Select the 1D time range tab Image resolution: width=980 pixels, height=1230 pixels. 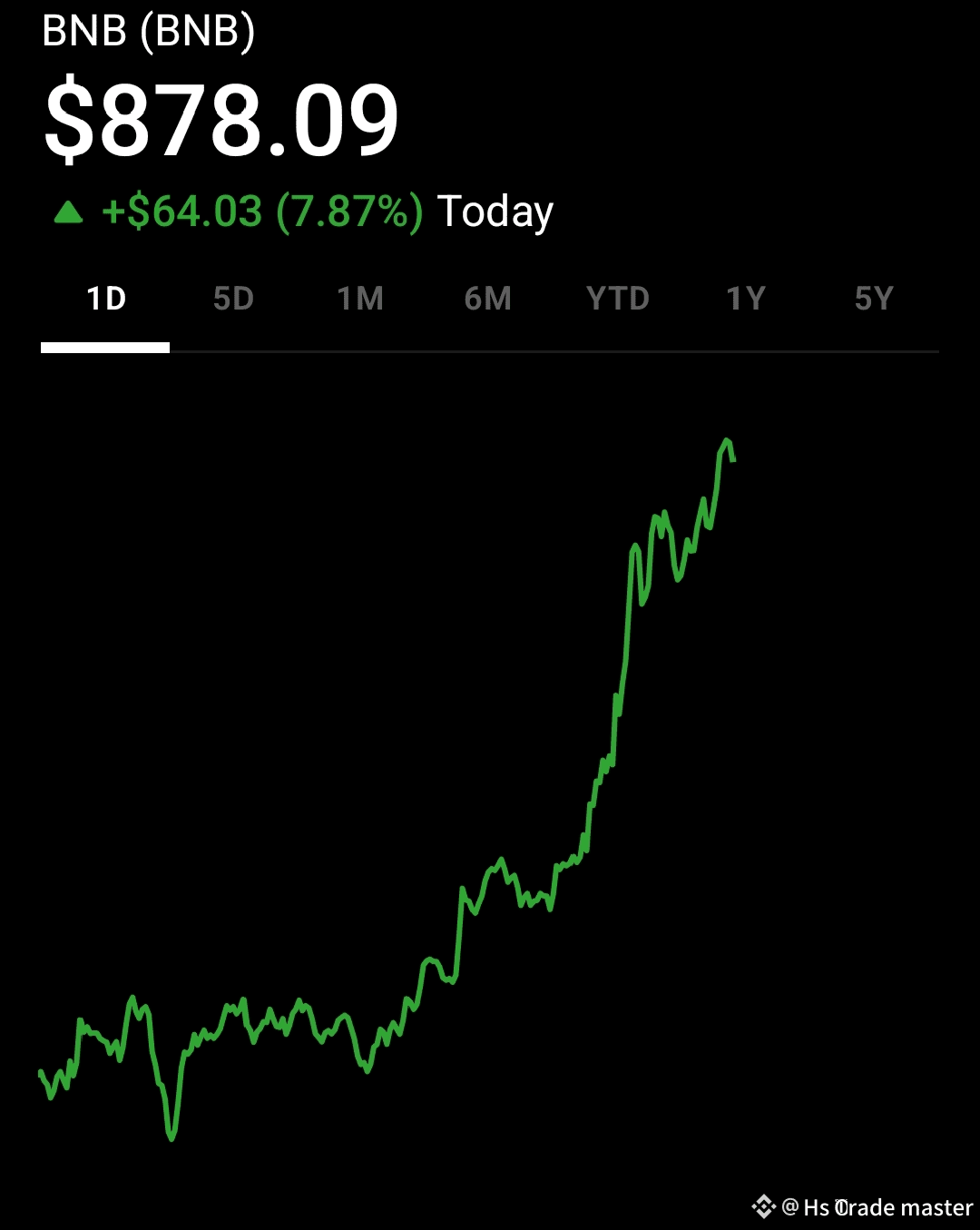[x=105, y=299]
